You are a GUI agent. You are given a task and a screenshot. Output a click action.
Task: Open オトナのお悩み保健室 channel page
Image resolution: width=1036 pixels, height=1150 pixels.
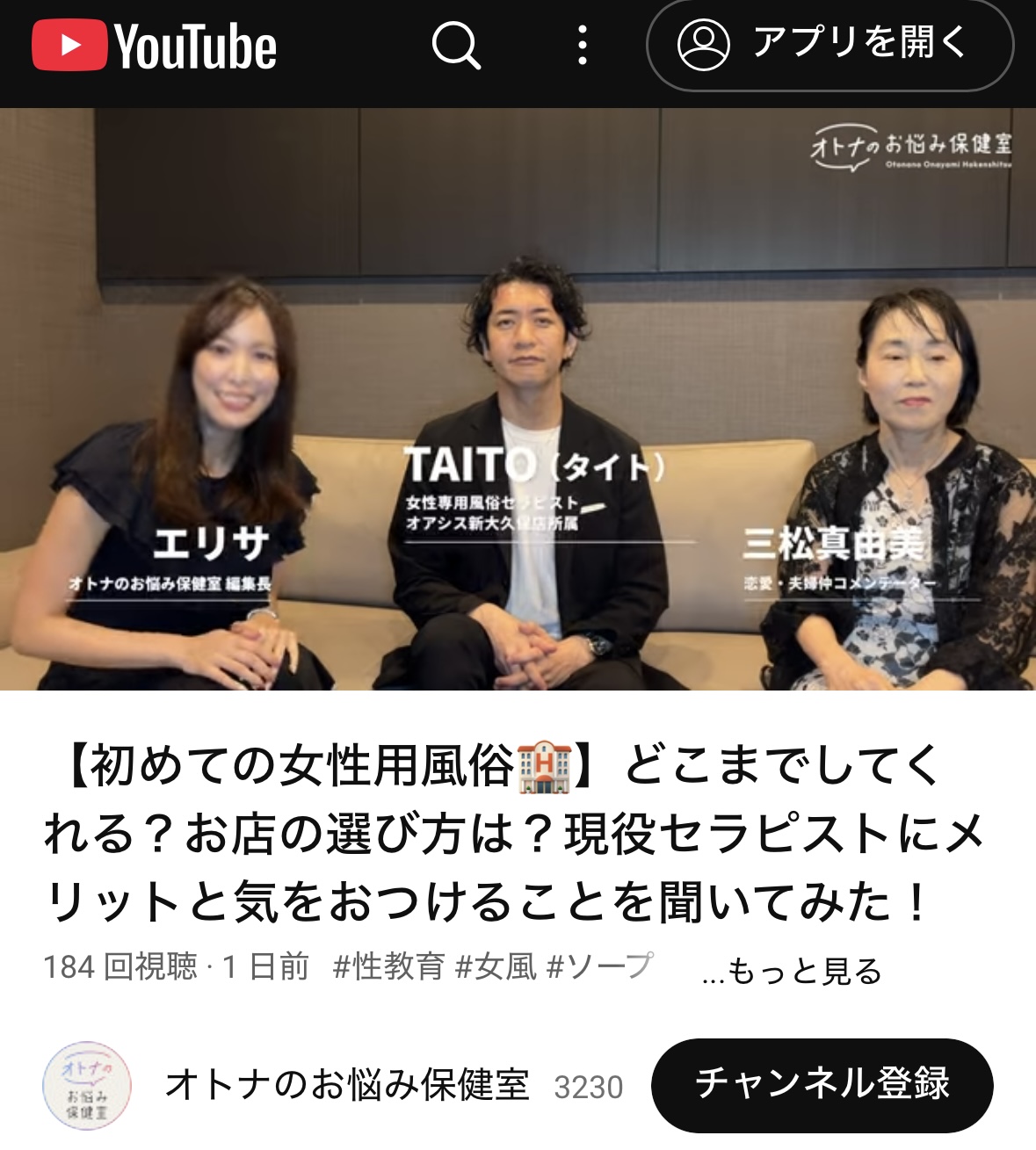point(346,1086)
